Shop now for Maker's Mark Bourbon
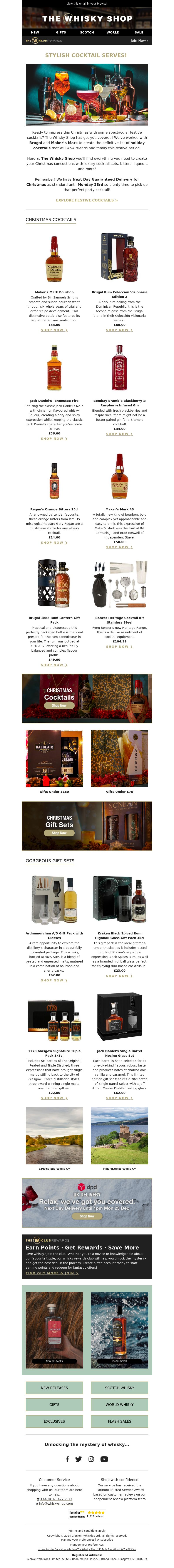Image resolution: width=174 pixels, height=1568 pixels. click(54, 330)
